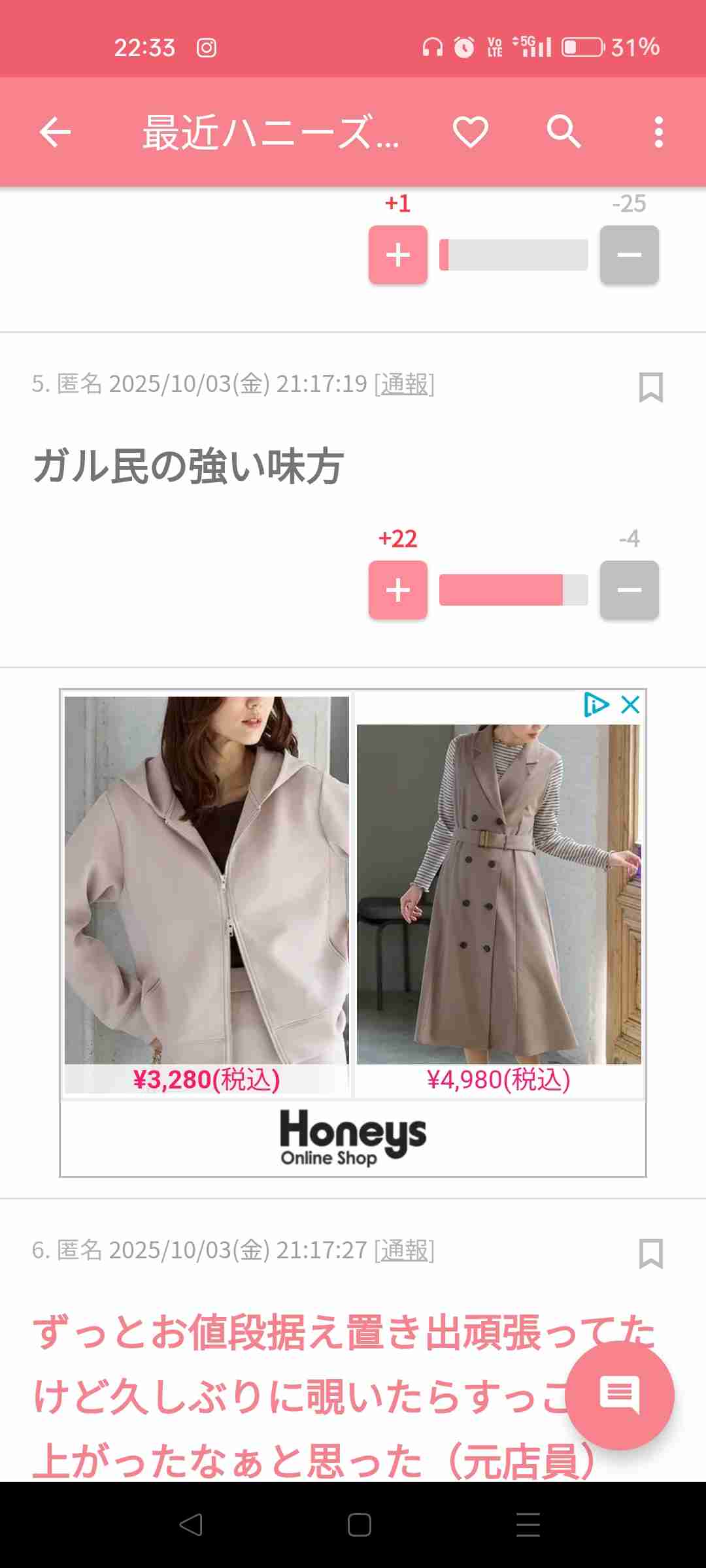Screen dimensions: 706x1568
Task: Downvote the comment with -25 votes
Action: tap(629, 255)
